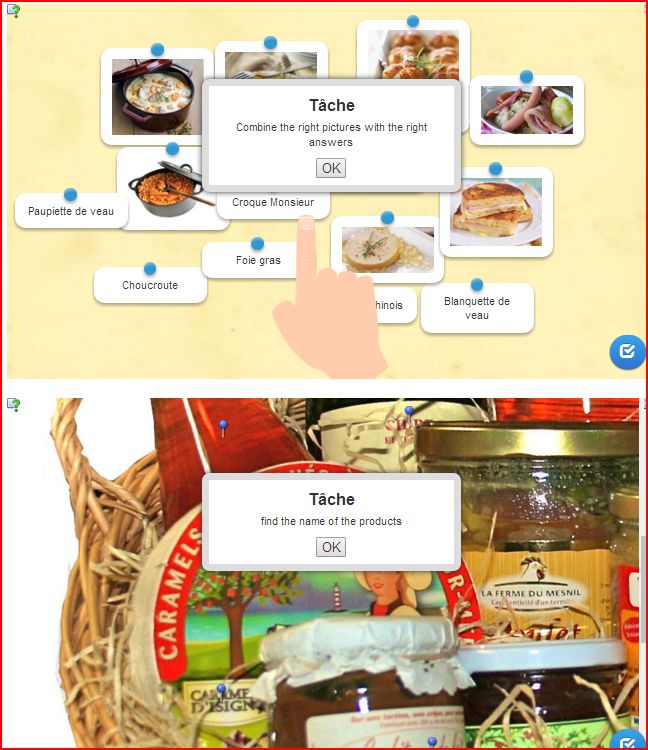This screenshot has height=750, width=648.
Task: Select the sausages and potatoes picture card
Action: (526, 110)
